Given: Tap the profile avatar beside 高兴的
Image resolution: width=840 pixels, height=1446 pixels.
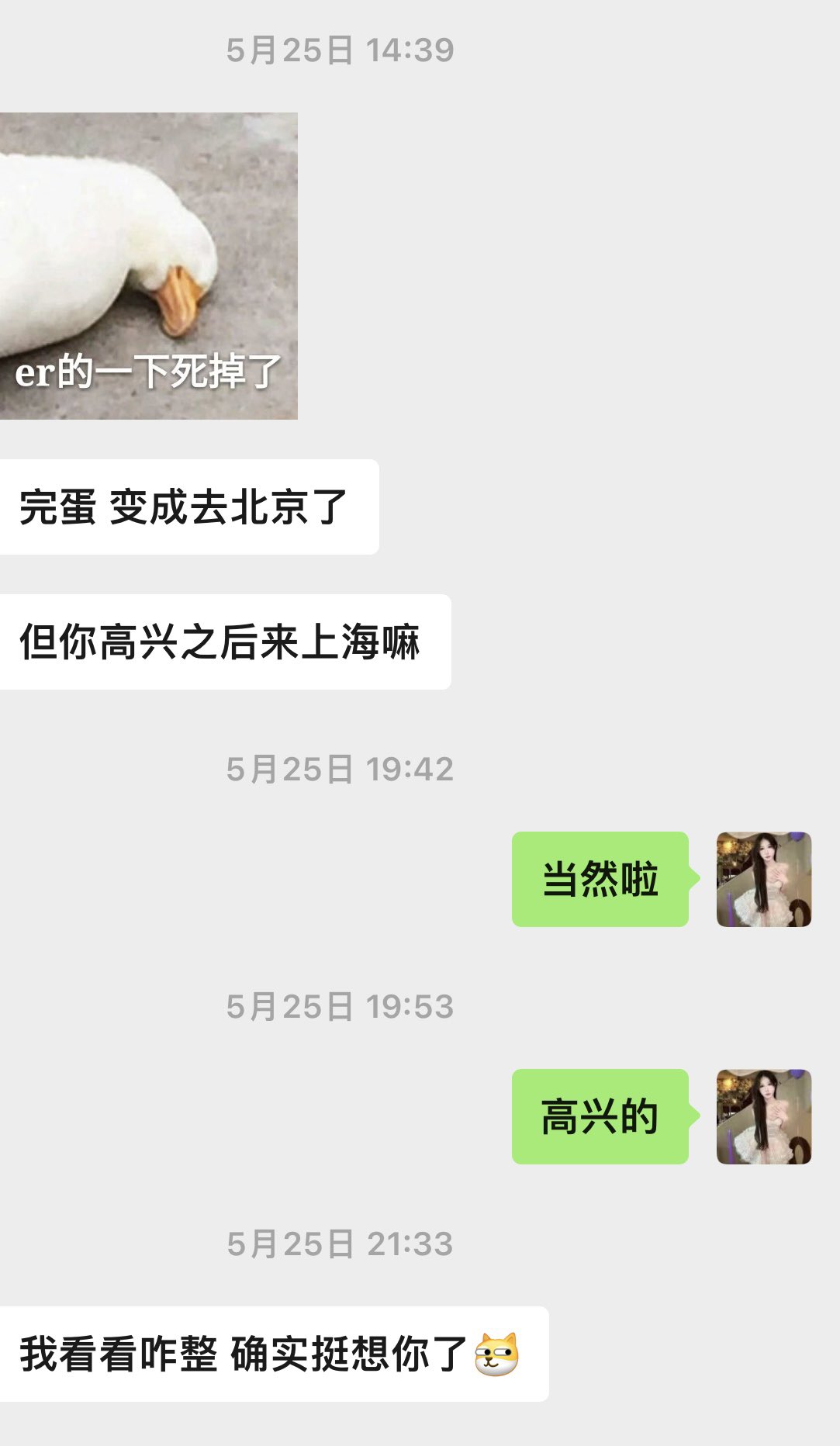Looking at the screenshot, I should [x=763, y=1116].
